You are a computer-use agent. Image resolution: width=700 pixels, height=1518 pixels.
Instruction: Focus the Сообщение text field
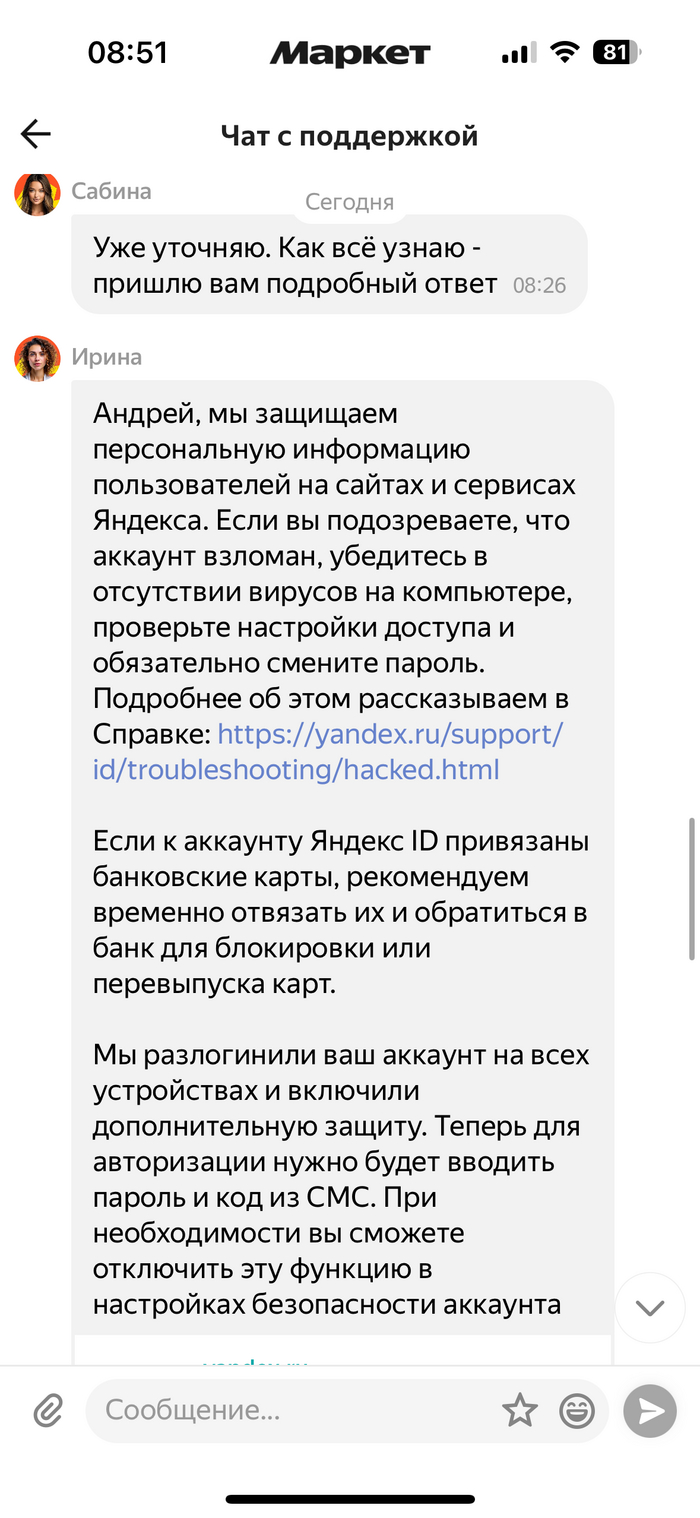(290, 1411)
